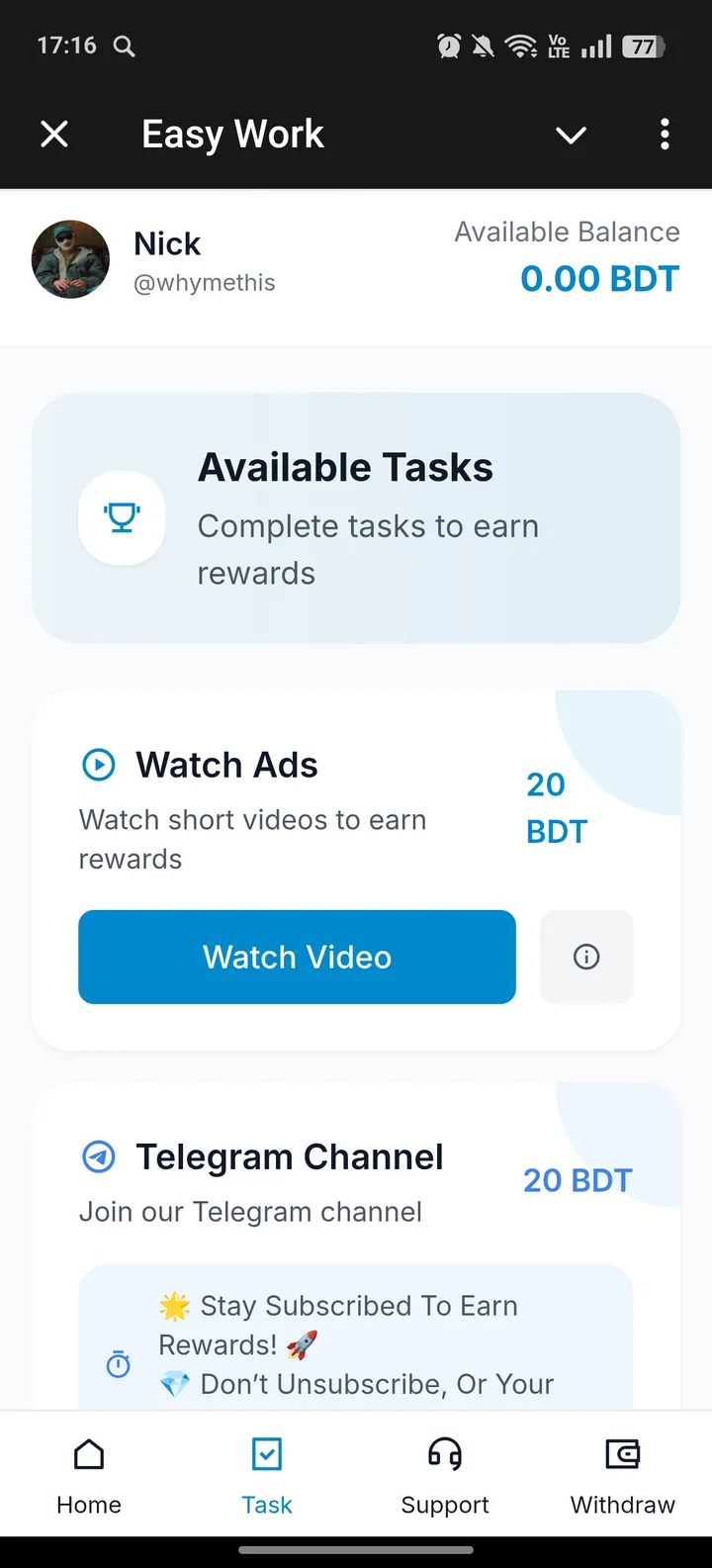The width and height of the screenshot is (712, 1568).
Task: Open the Withdraw tab
Action: (622, 1475)
